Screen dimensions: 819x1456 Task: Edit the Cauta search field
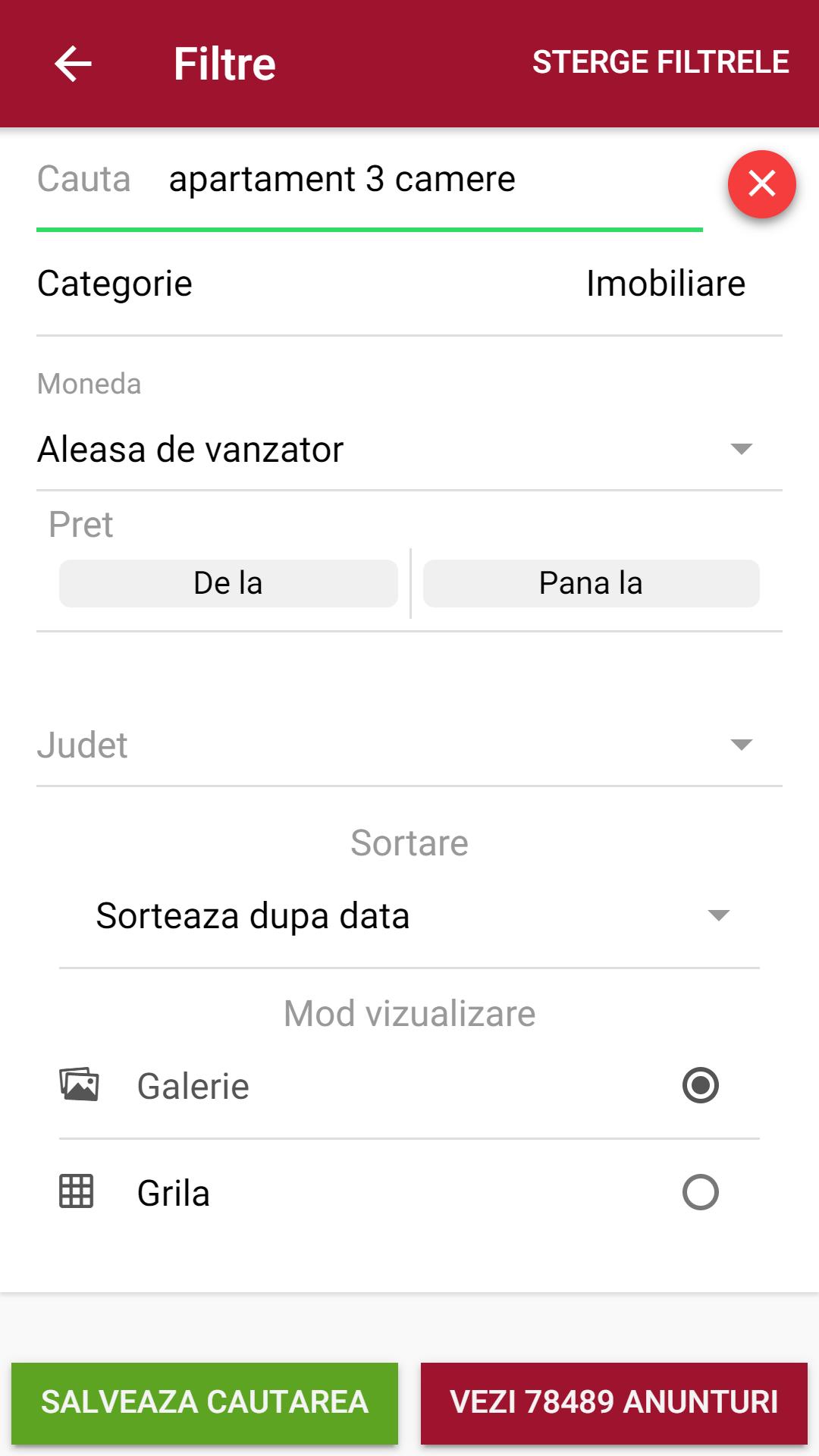[369, 180]
